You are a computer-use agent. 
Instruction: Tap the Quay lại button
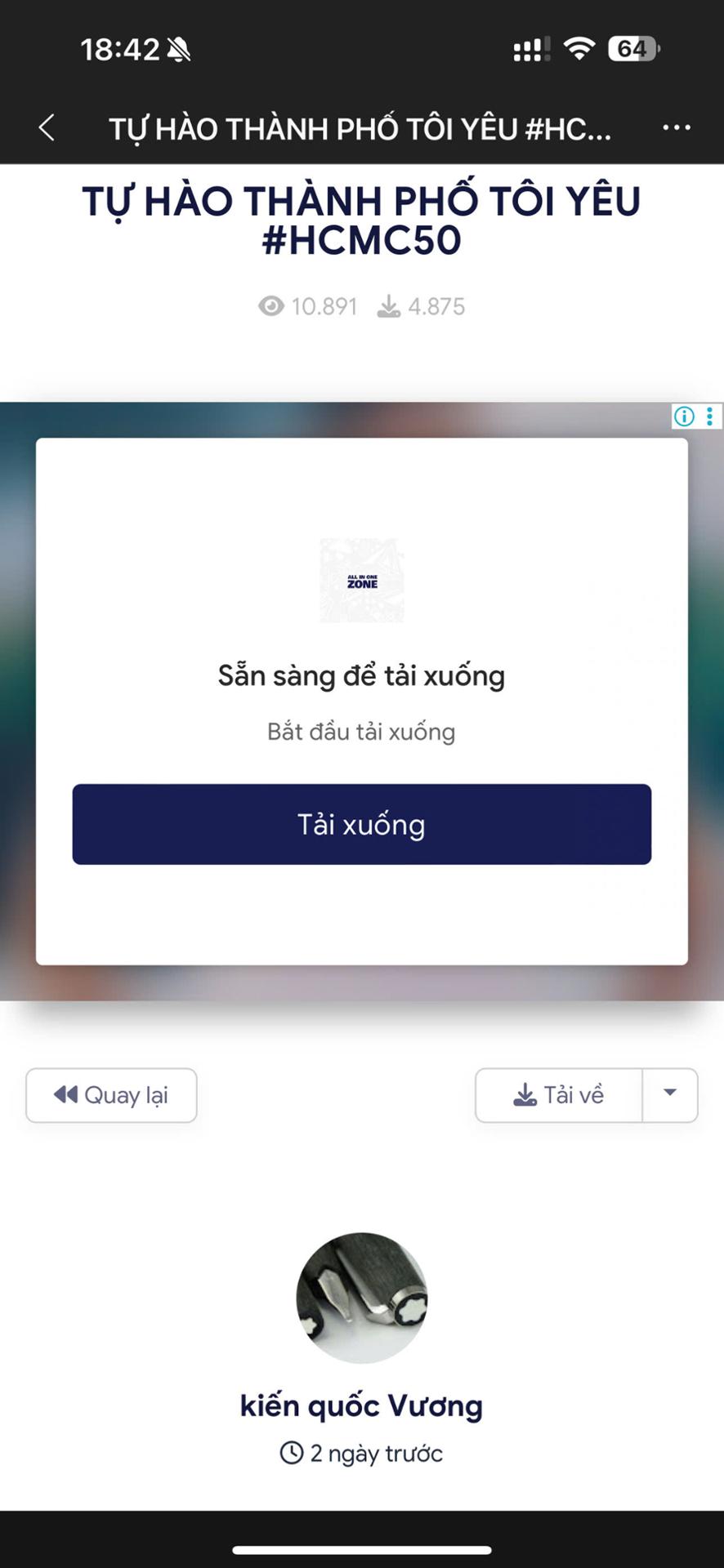111,1095
